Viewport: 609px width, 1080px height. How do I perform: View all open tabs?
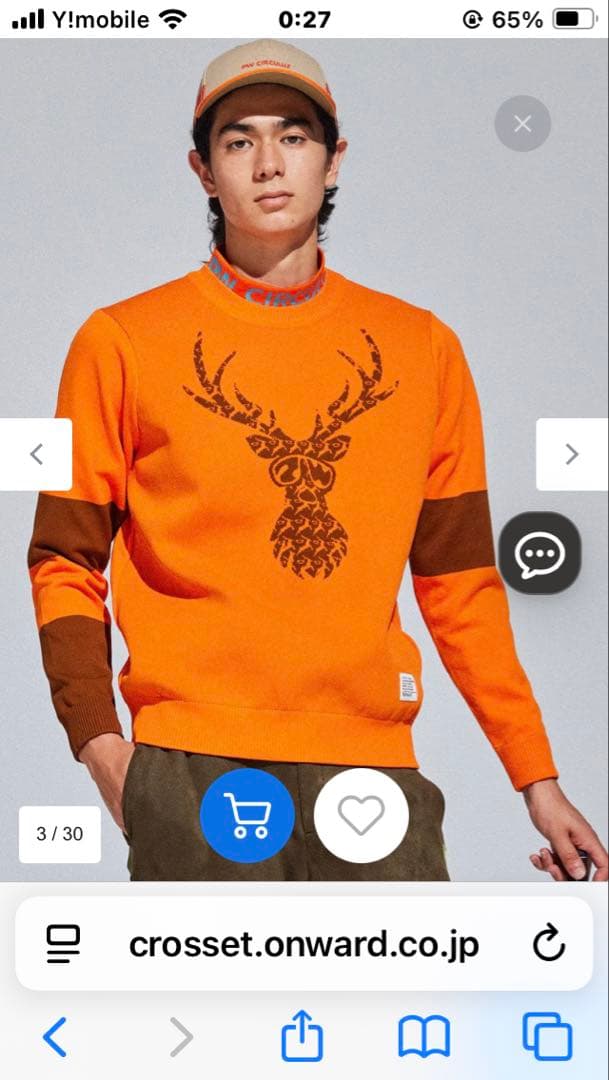pyautogui.click(x=547, y=1037)
